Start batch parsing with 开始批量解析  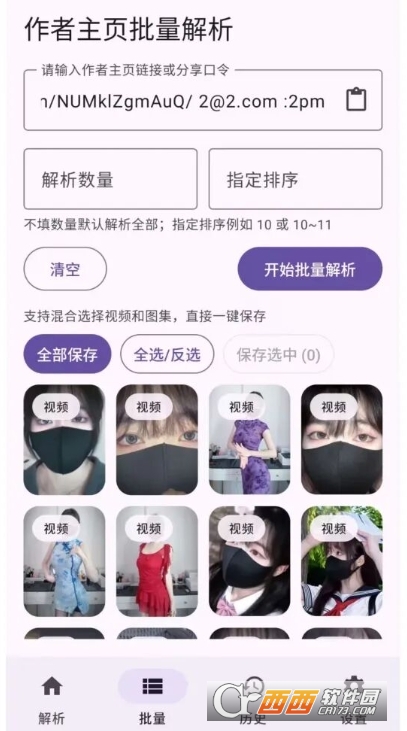pyautogui.click(x=310, y=269)
